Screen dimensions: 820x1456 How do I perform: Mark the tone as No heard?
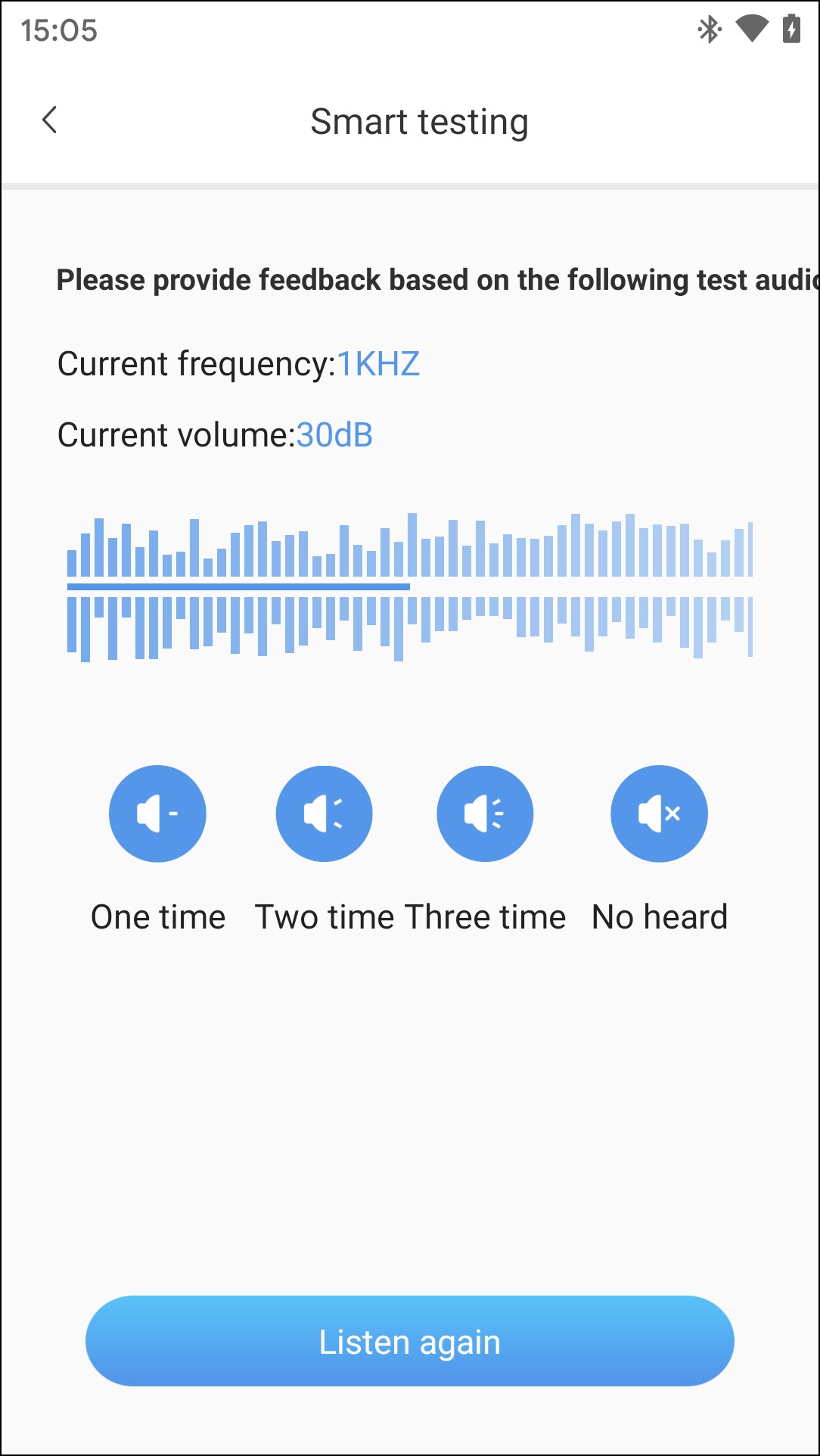click(659, 814)
